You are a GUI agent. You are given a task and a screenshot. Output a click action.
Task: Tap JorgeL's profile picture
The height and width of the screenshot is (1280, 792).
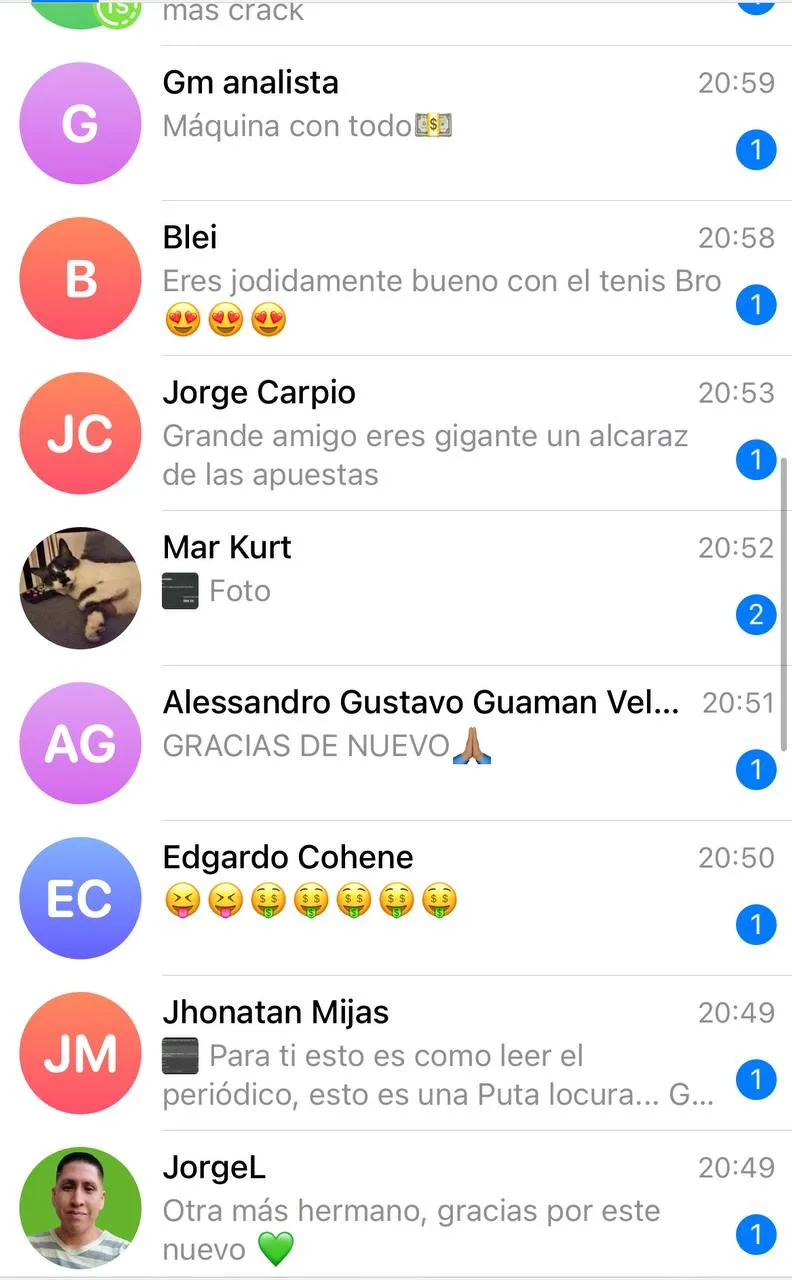click(x=80, y=1208)
